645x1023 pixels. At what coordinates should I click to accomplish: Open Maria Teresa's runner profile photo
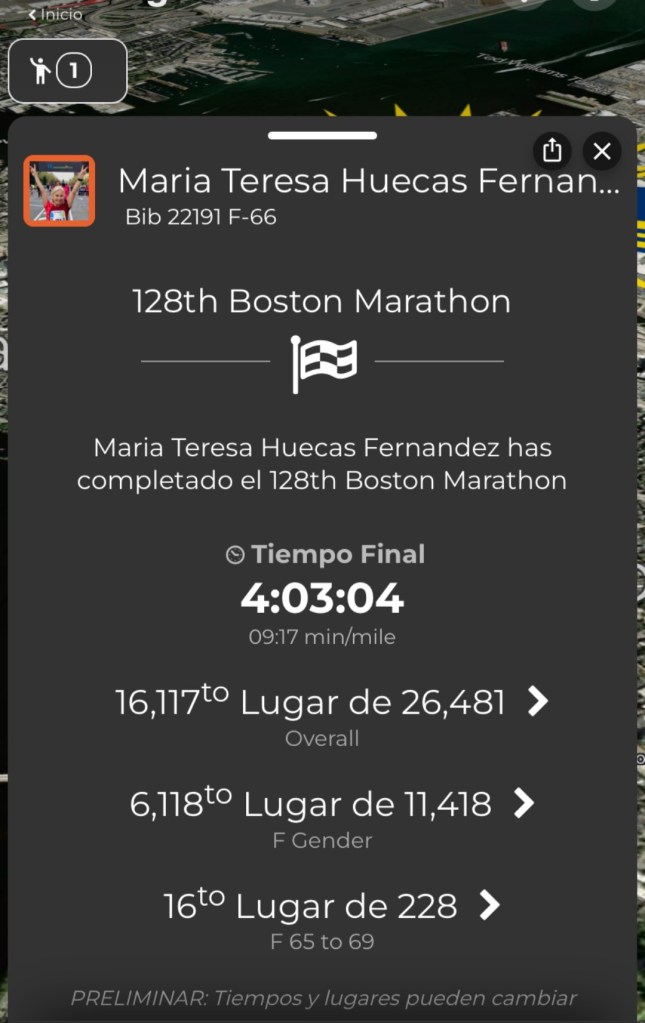pyautogui.click(x=60, y=191)
